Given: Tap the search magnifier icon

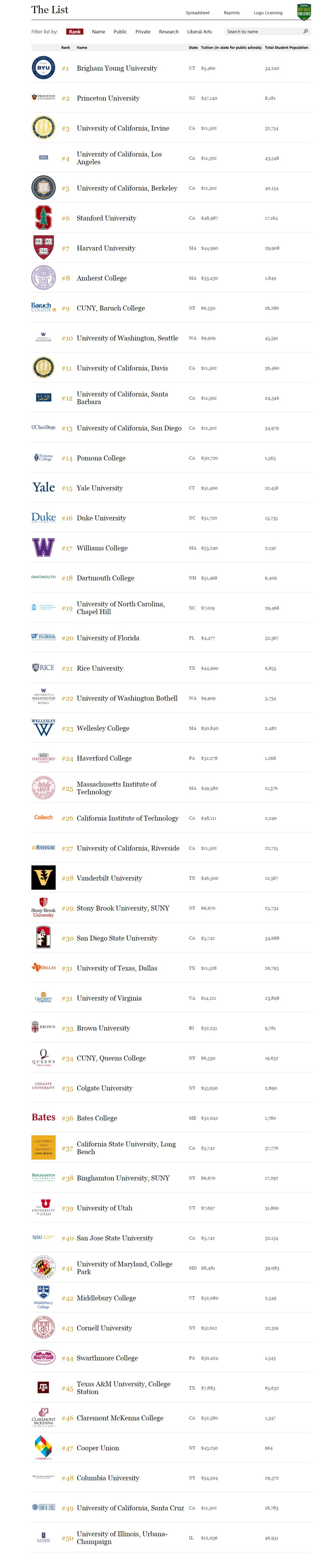Looking at the screenshot, I should (305, 31).
